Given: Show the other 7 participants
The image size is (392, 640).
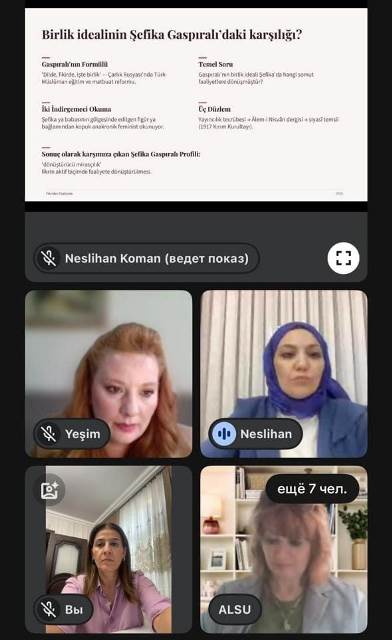Looking at the screenshot, I should tap(312, 489).
